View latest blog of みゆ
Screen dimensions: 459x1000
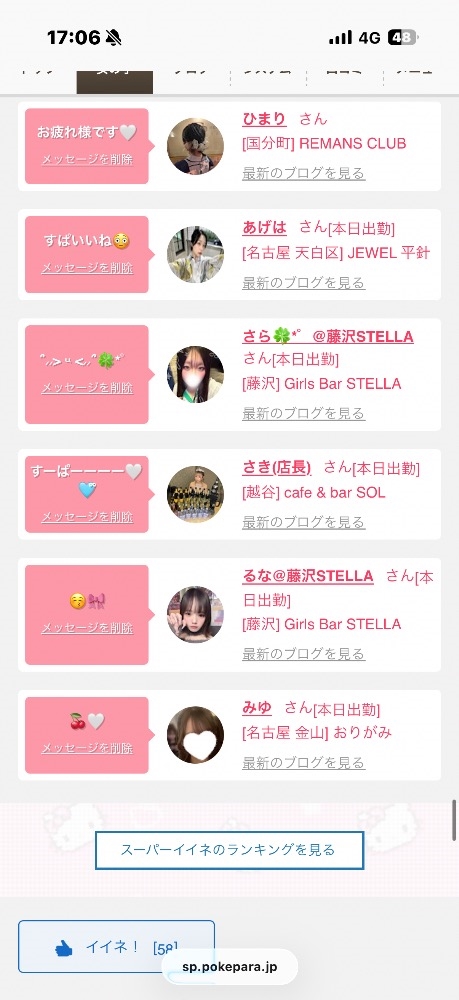(x=303, y=762)
